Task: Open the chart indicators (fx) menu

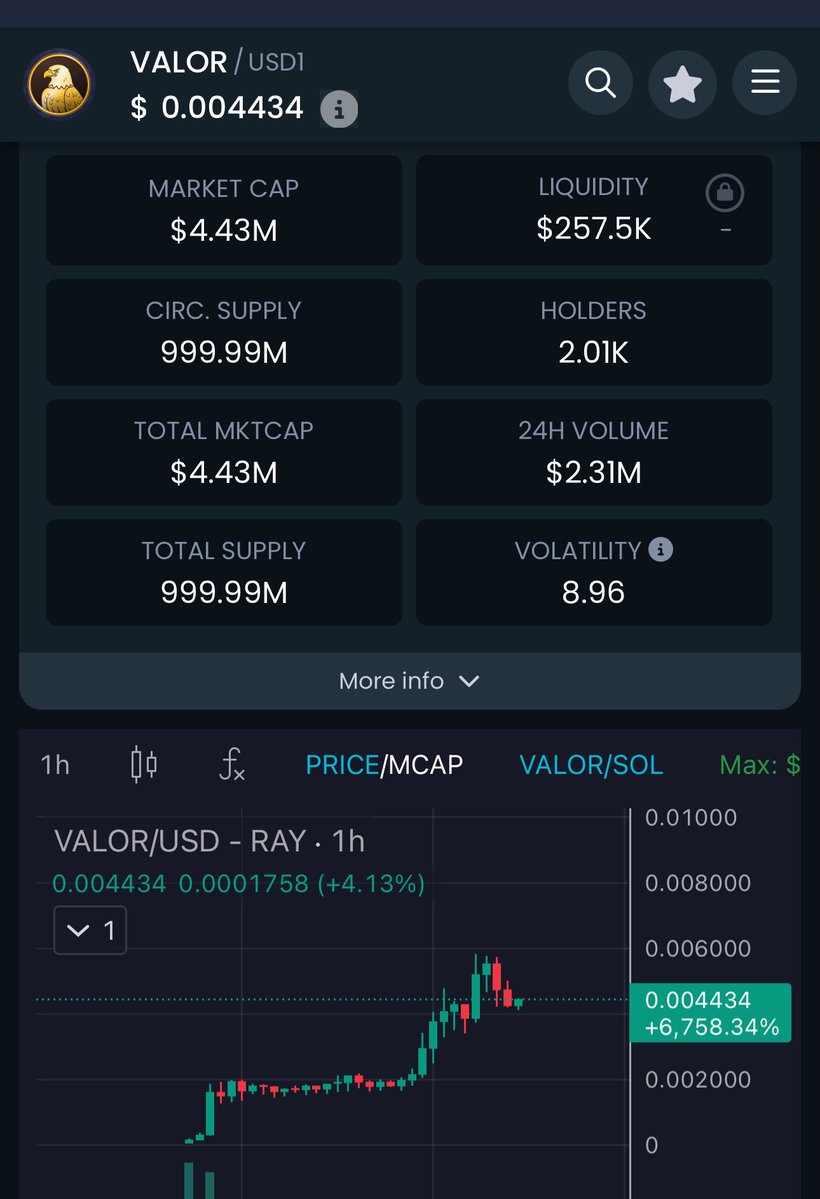Action: (232, 766)
